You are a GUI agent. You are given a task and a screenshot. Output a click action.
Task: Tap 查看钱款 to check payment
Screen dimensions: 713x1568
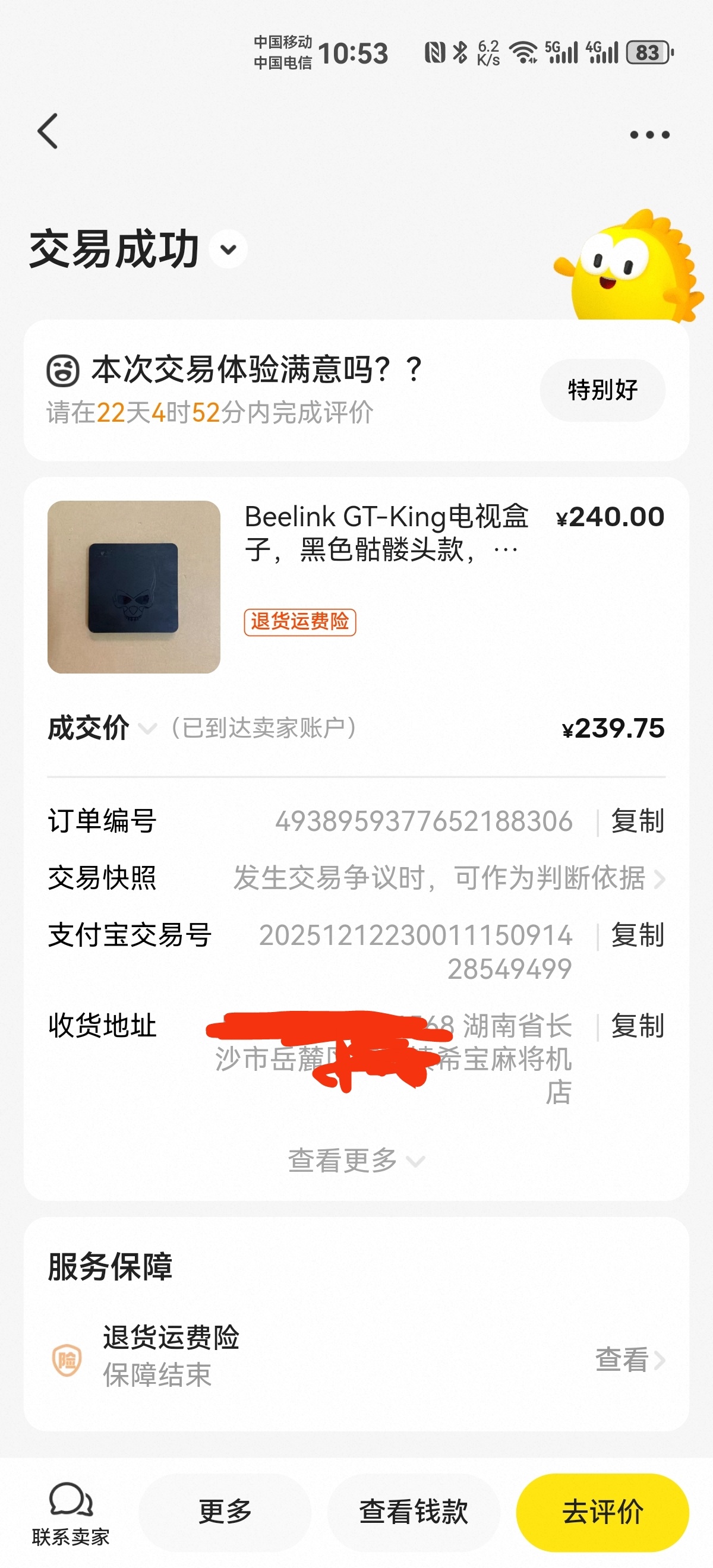click(414, 1512)
